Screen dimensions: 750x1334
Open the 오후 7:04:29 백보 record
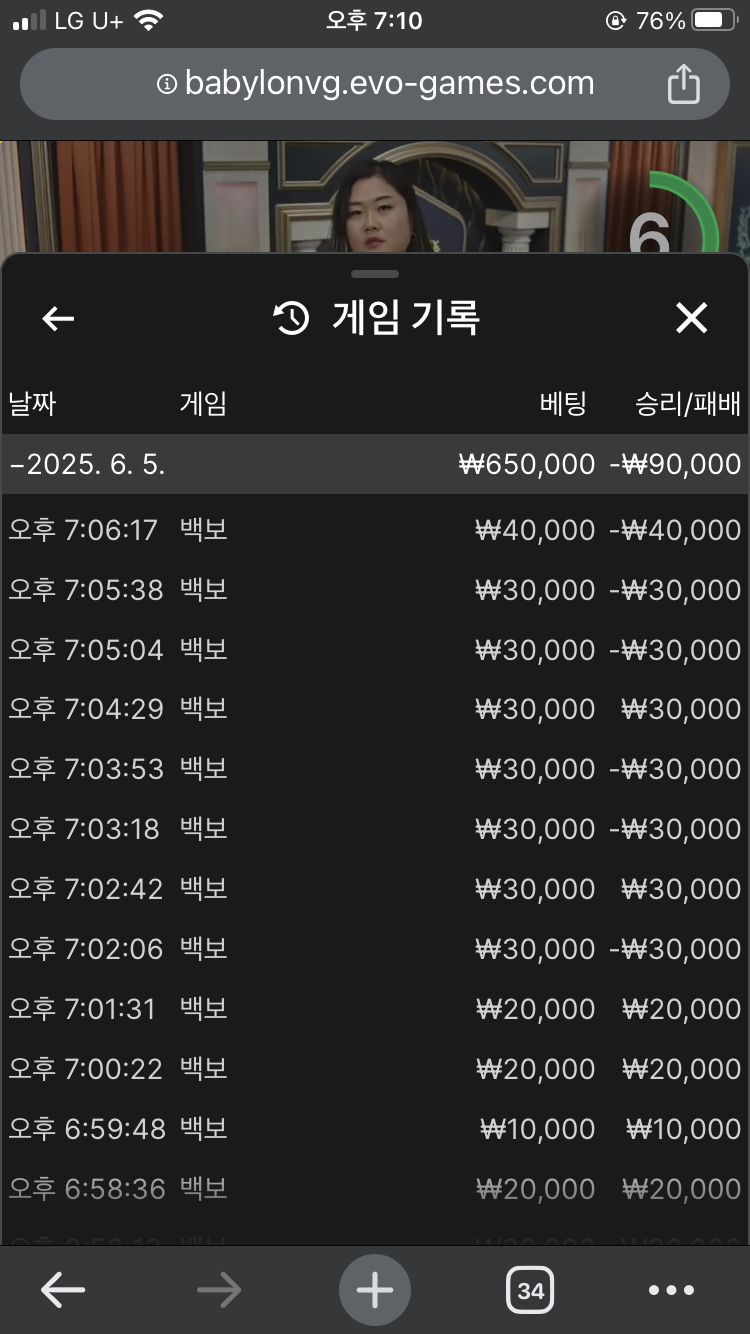click(x=375, y=709)
